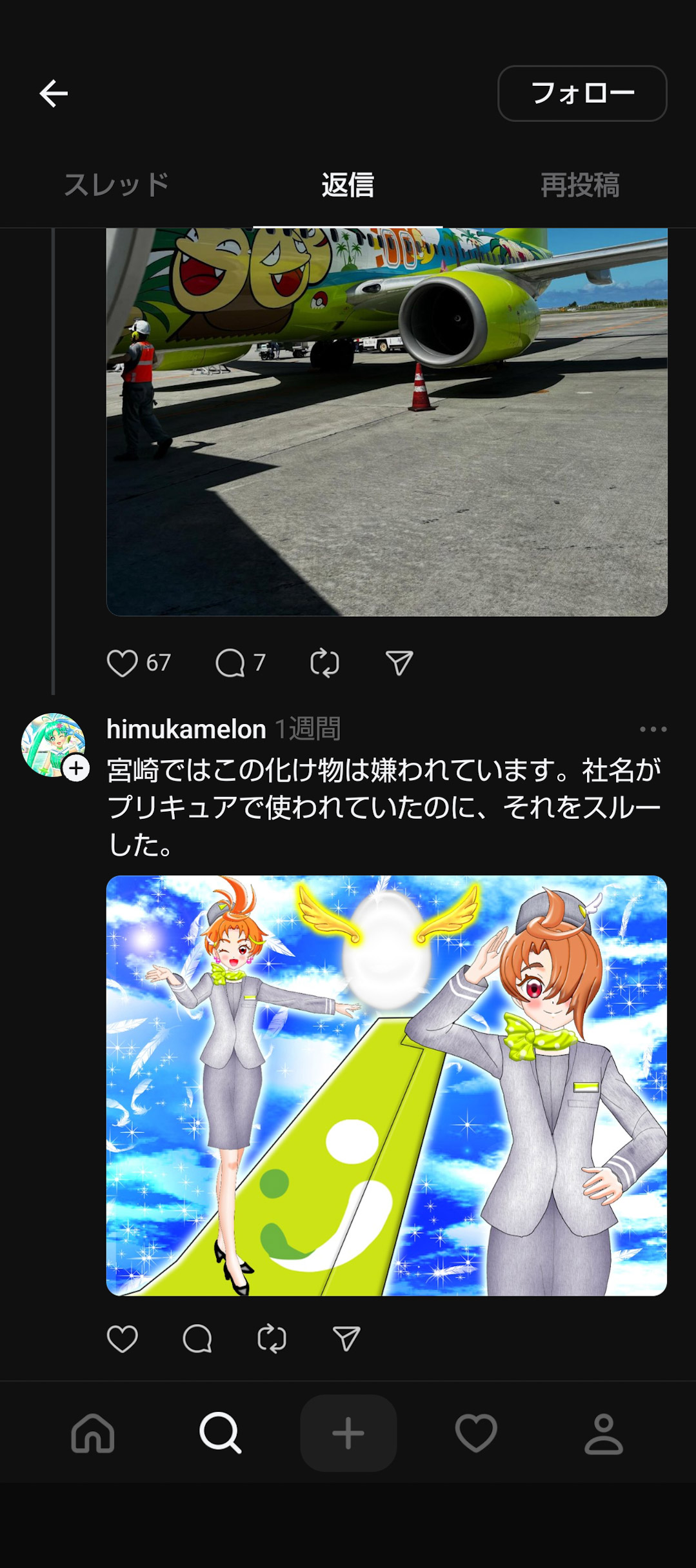The image size is (696, 1568).
Task: Share the airplane photo post
Action: [399, 663]
